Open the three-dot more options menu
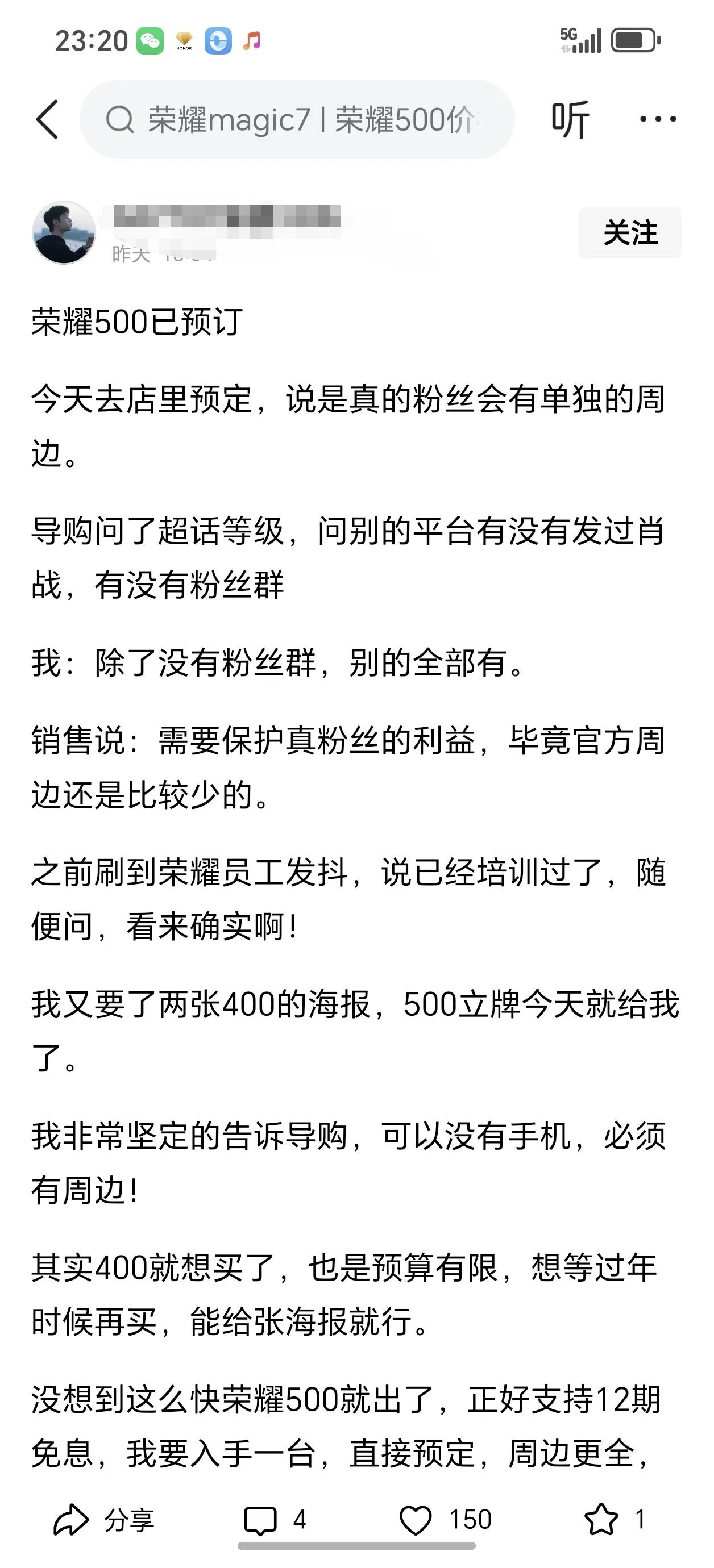 point(658,118)
